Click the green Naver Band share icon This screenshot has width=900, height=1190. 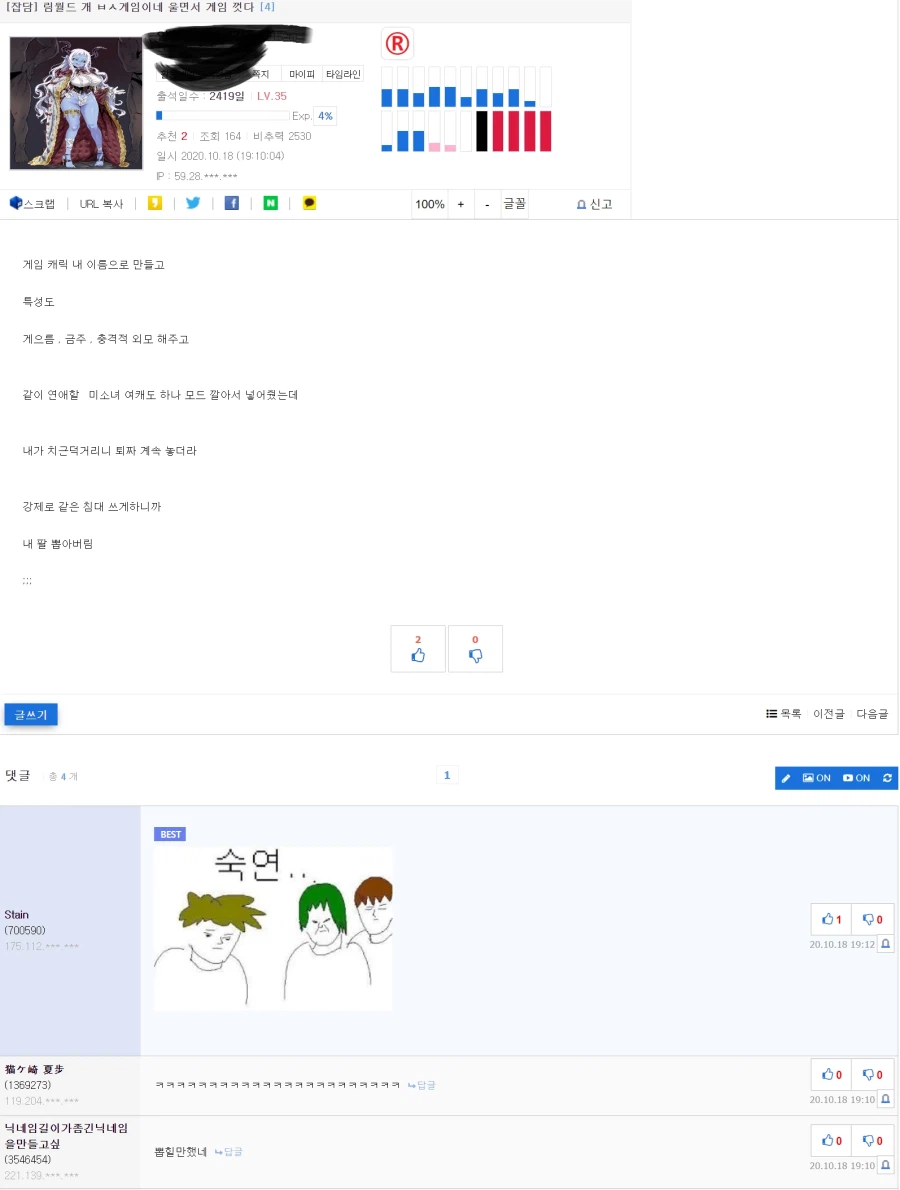click(270, 203)
